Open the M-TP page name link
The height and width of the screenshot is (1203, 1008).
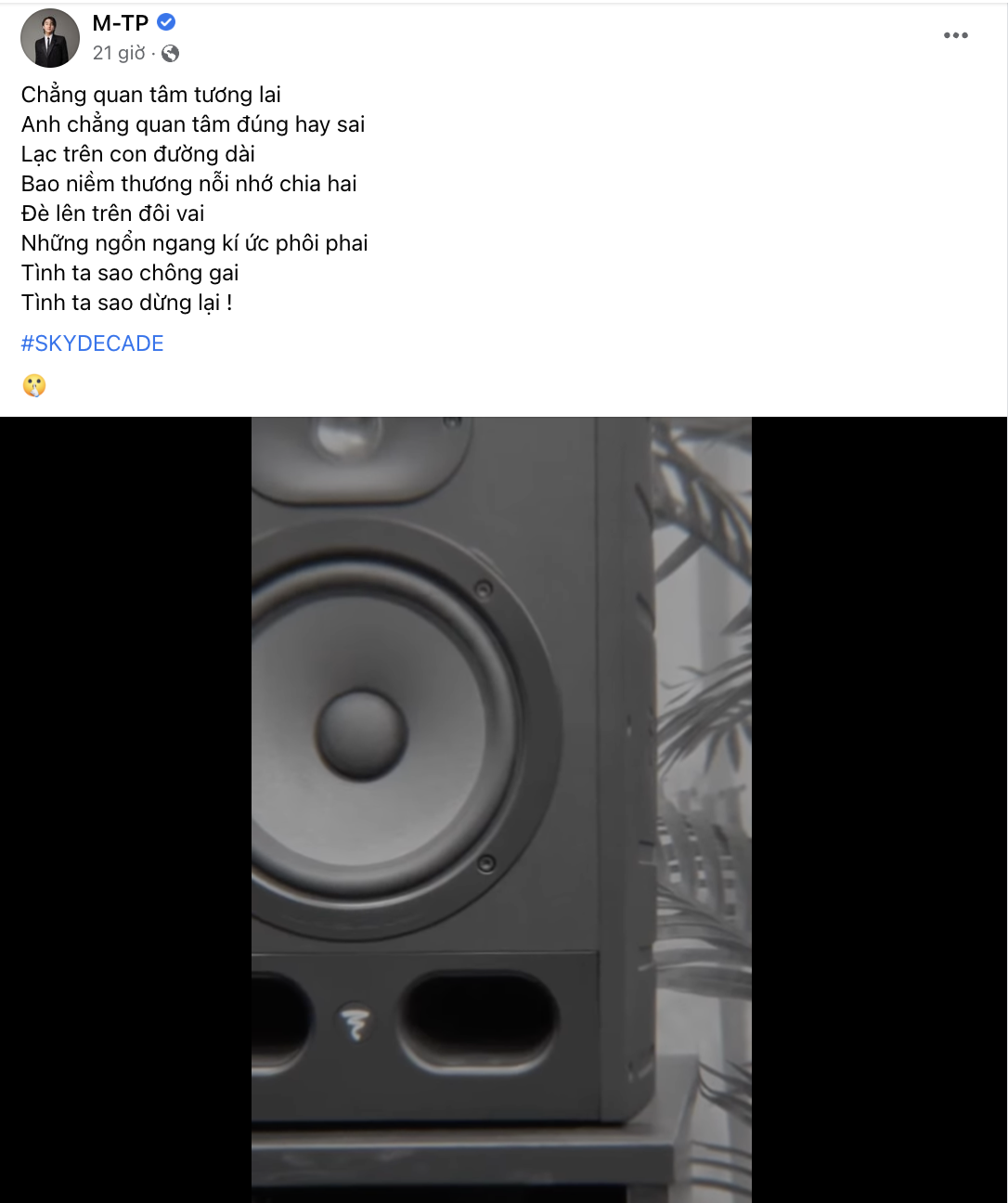pyautogui.click(x=121, y=23)
